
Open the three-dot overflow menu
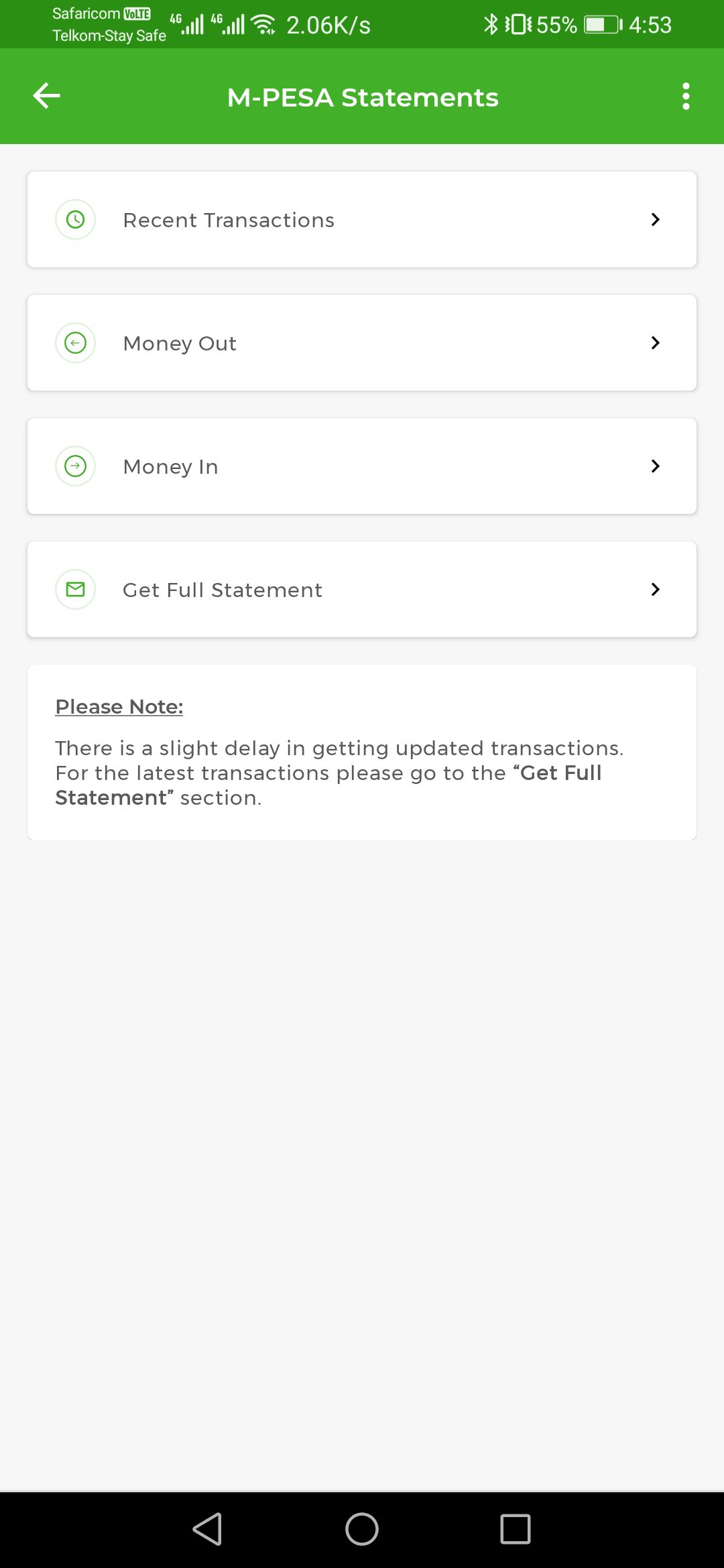tap(685, 96)
